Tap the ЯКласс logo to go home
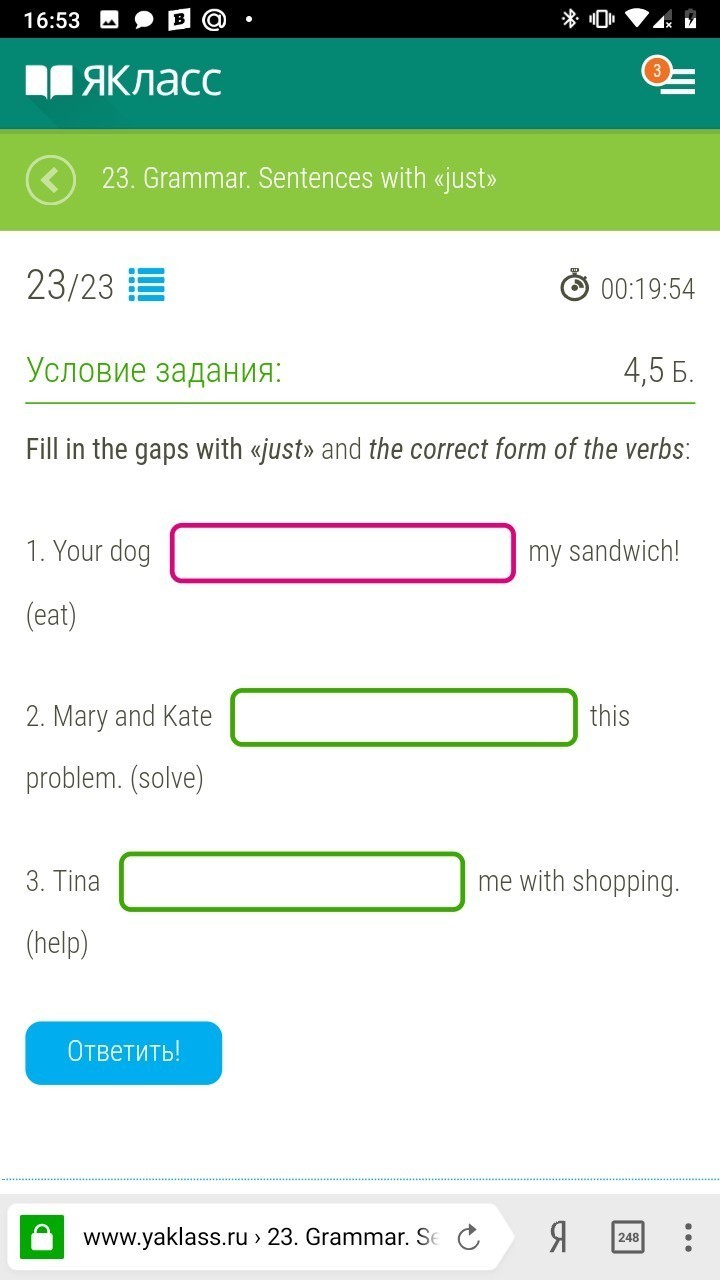This screenshot has height=1280, width=720. pyautogui.click(x=124, y=81)
